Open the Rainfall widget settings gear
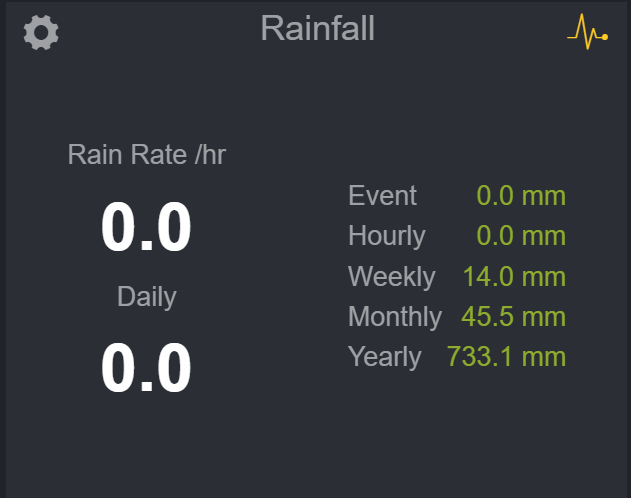Viewport: 631px width, 498px height. [41, 33]
